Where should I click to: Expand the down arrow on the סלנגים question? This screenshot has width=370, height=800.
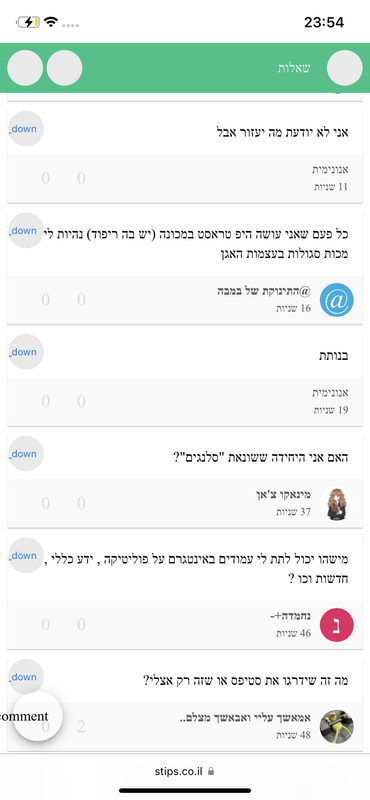(x=26, y=454)
